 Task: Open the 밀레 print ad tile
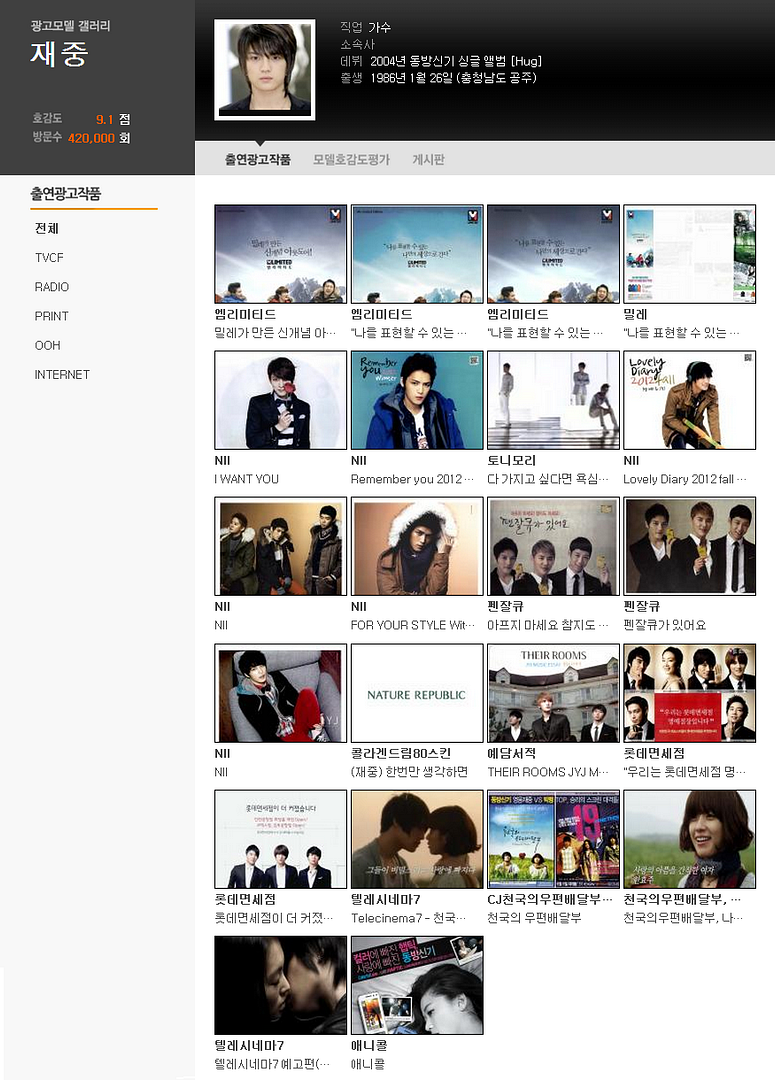pyautogui.click(x=689, y=254)
